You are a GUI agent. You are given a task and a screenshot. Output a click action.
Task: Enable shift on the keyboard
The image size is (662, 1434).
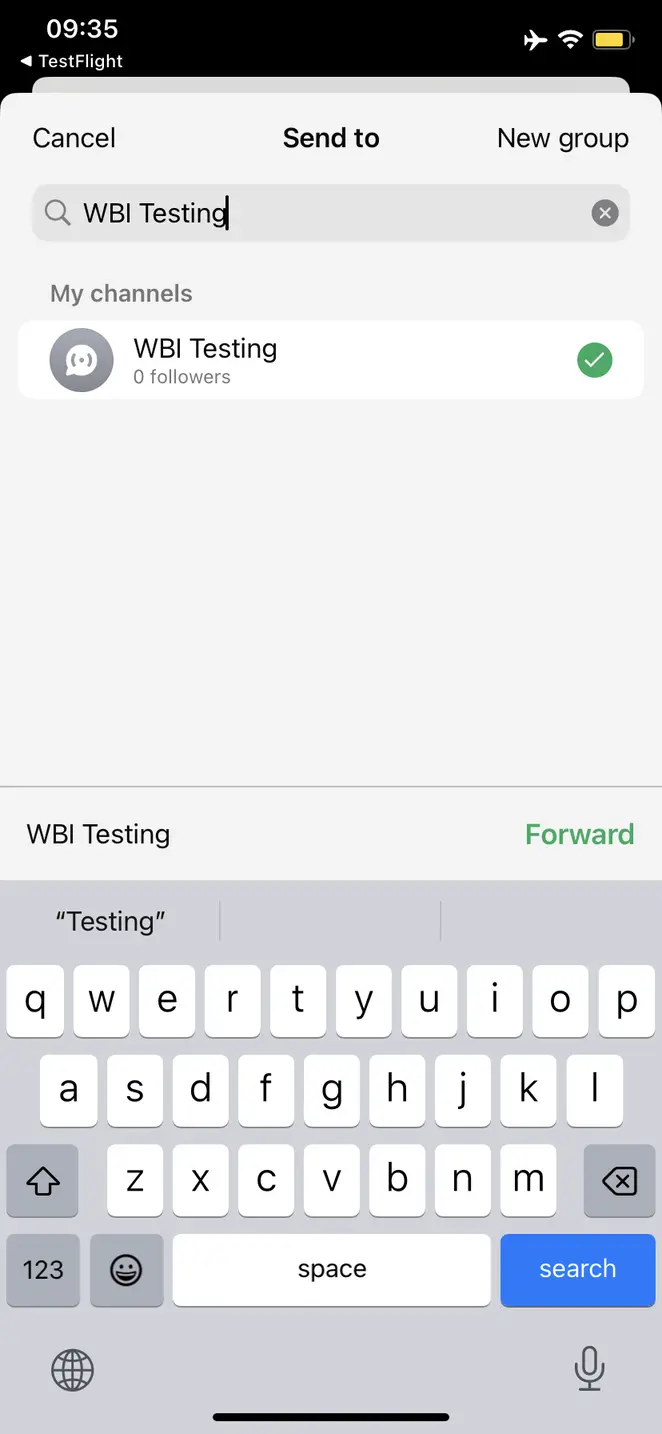click(x=43, y=1181)
